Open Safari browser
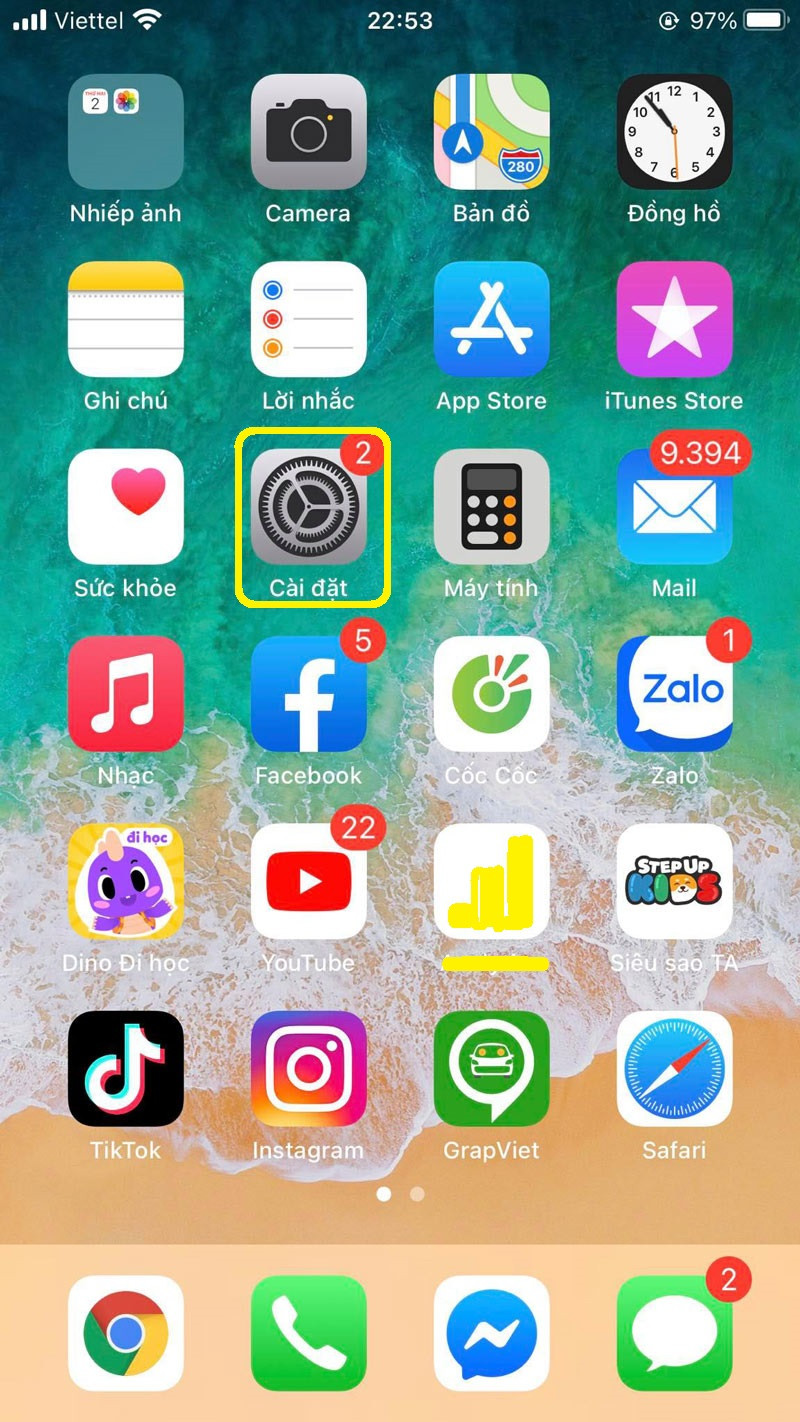The image size is (800, 1422). coord(674,1068)
